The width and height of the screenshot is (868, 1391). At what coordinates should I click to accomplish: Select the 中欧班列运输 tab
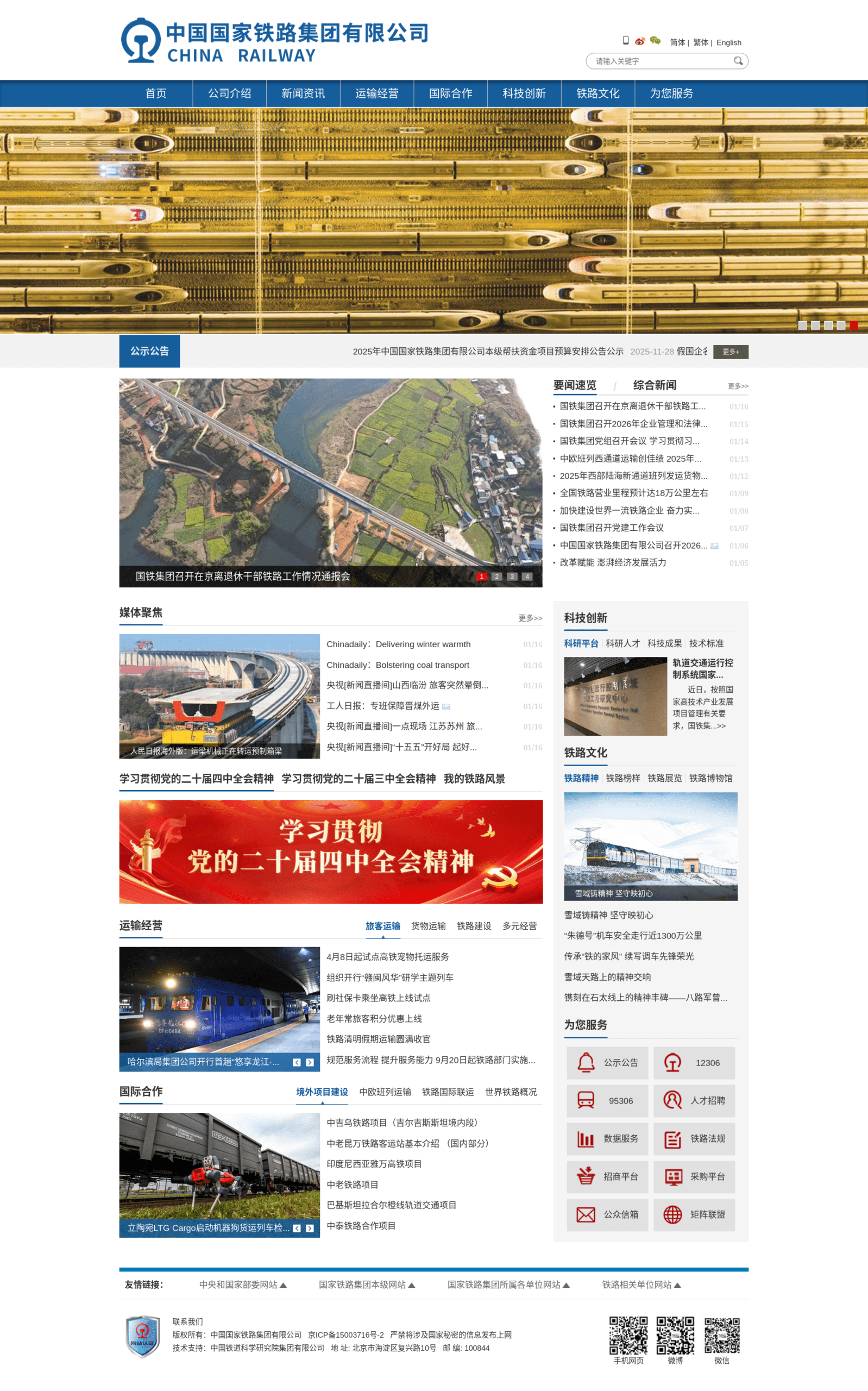(x=385, y=1092)
